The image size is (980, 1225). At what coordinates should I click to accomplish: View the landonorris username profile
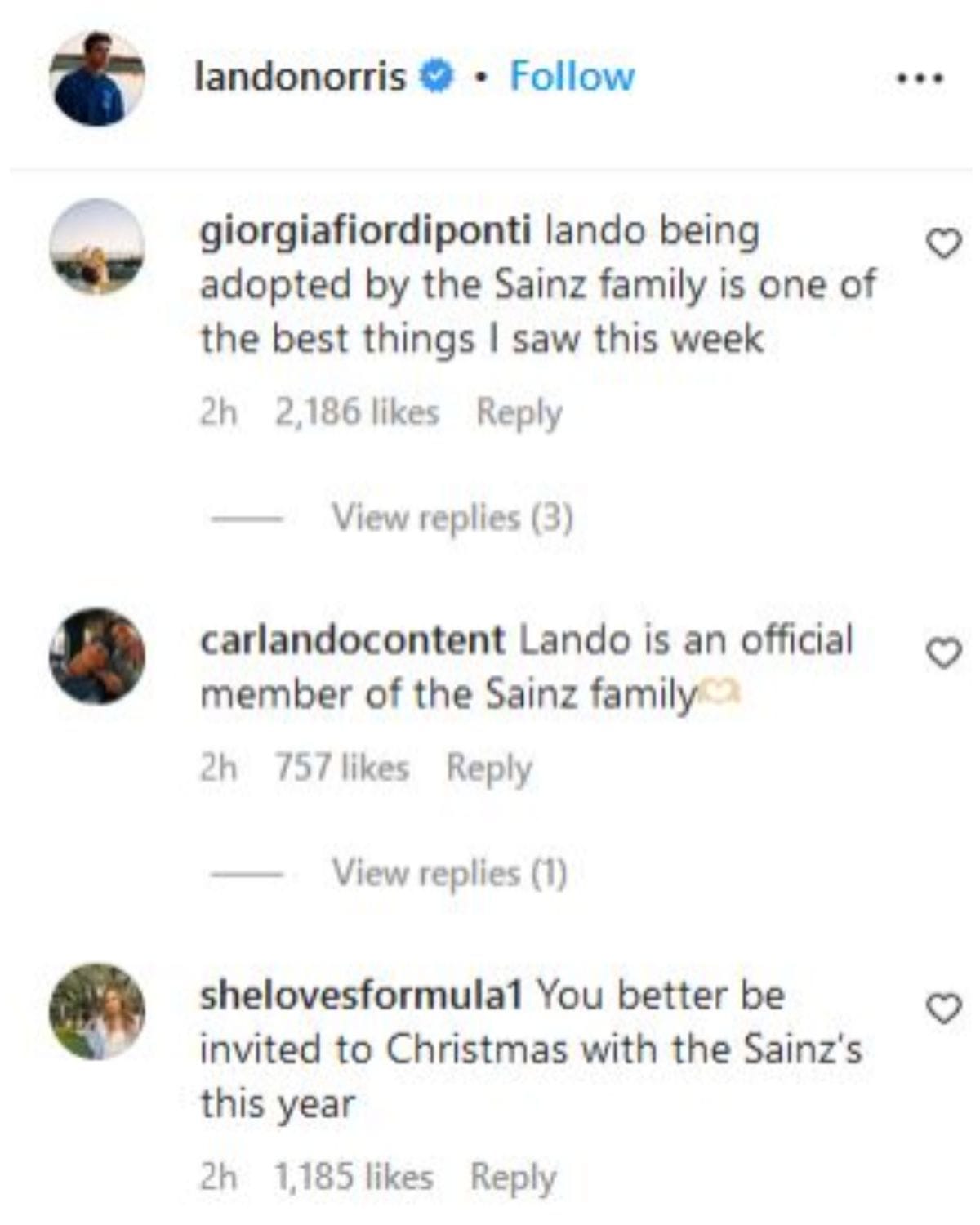[x=300, y=77]
